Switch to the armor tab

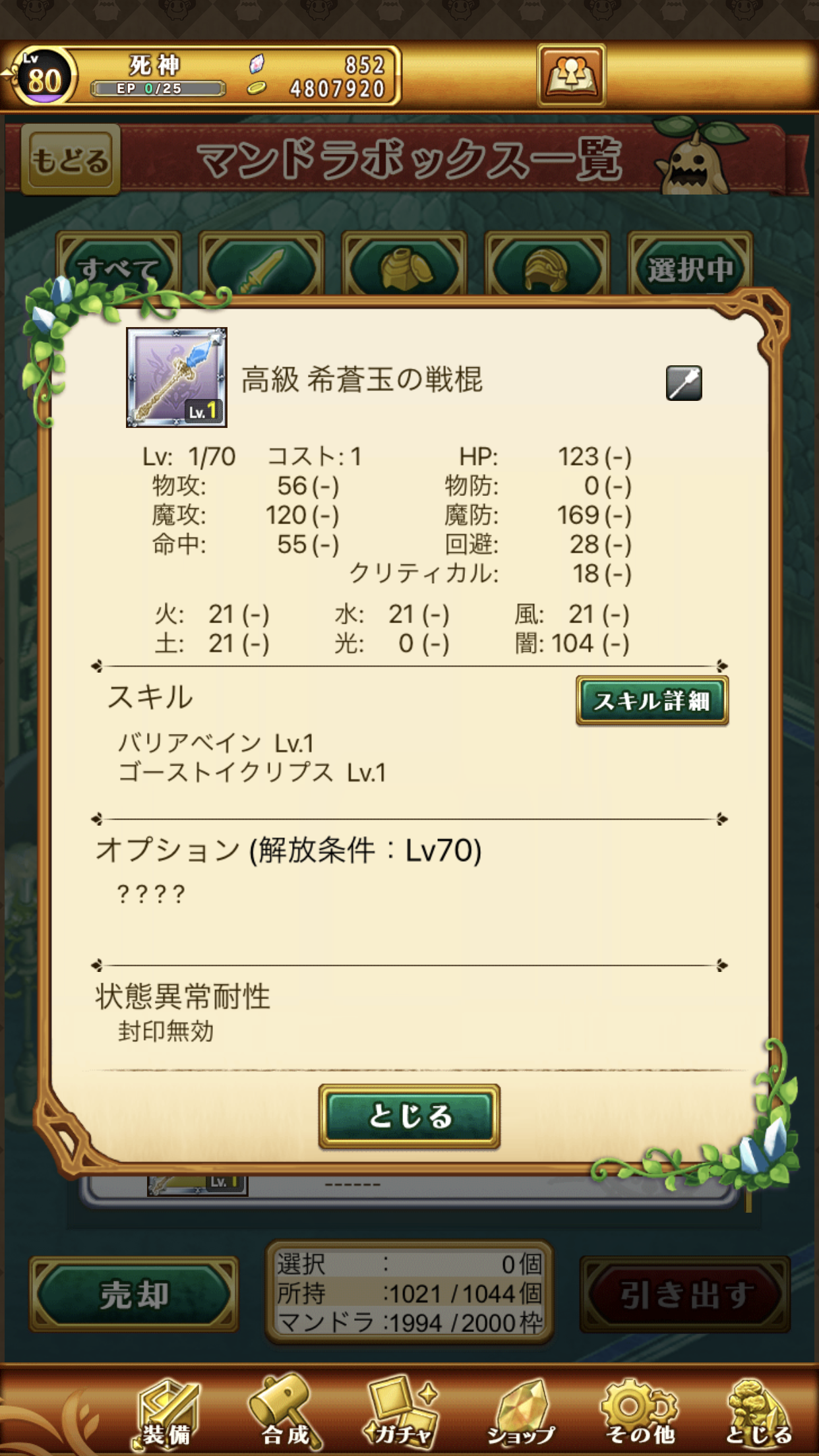pyautogui.click(x=404, y=265)
